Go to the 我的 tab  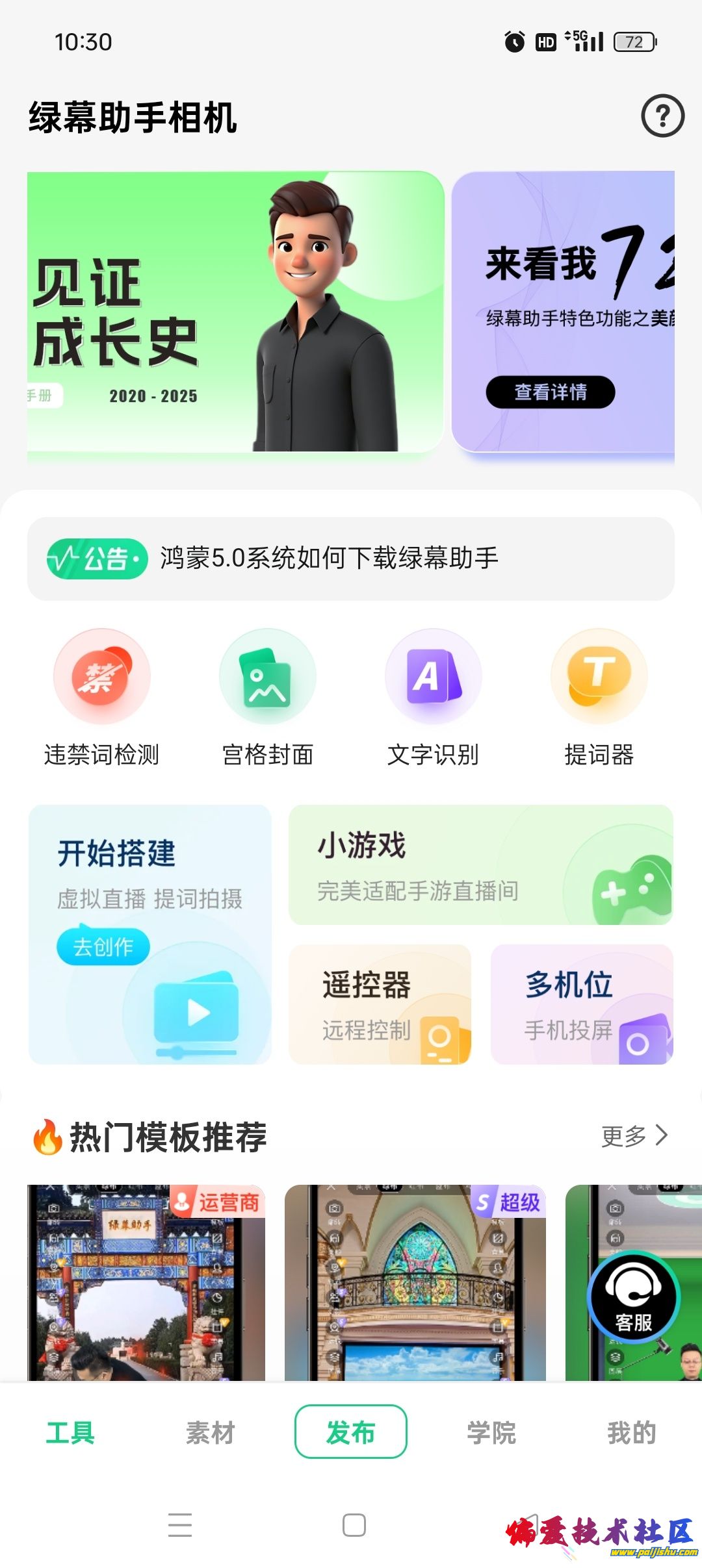[631, 1432]
